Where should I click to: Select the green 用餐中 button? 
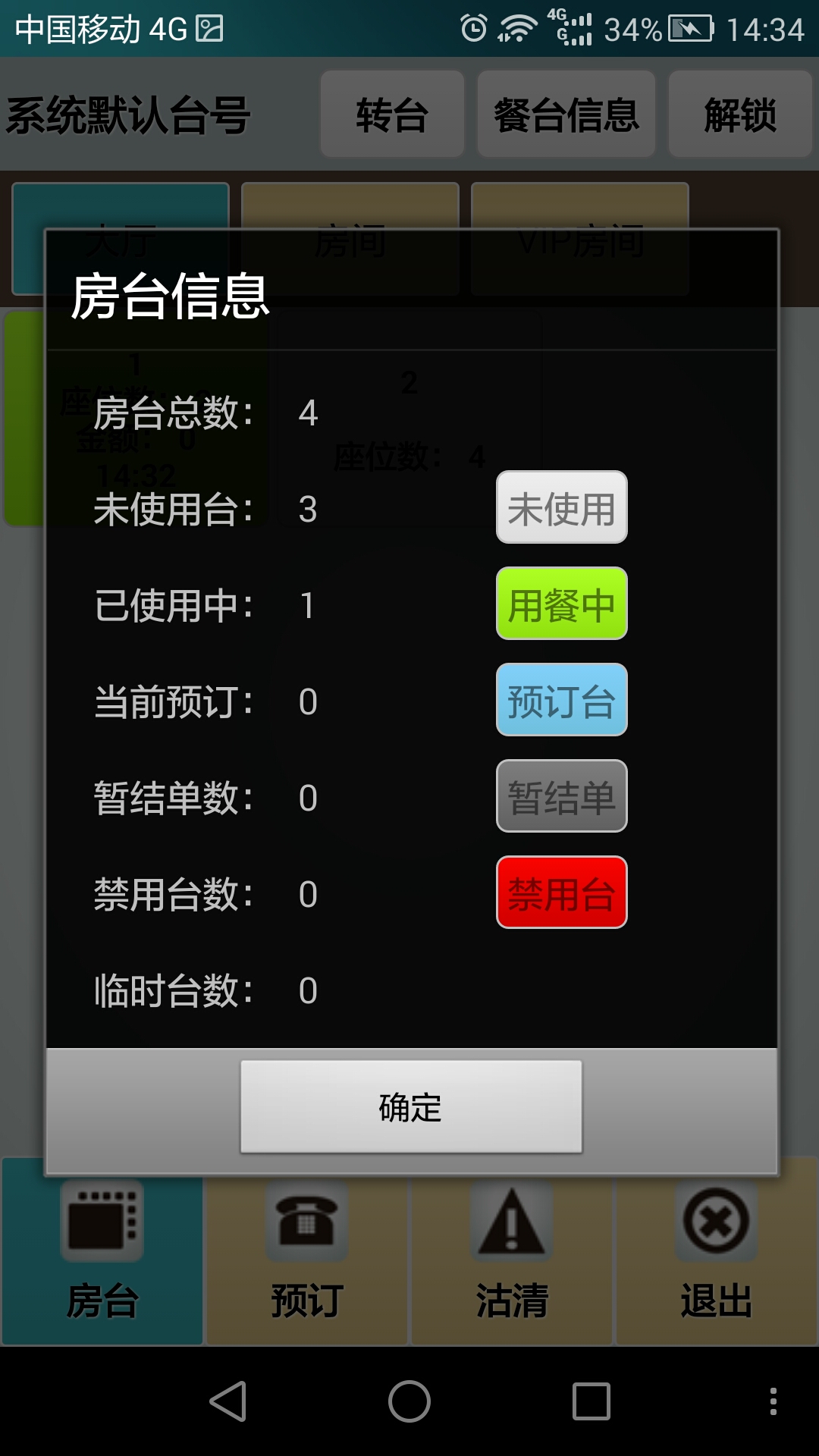click(561, 604)
